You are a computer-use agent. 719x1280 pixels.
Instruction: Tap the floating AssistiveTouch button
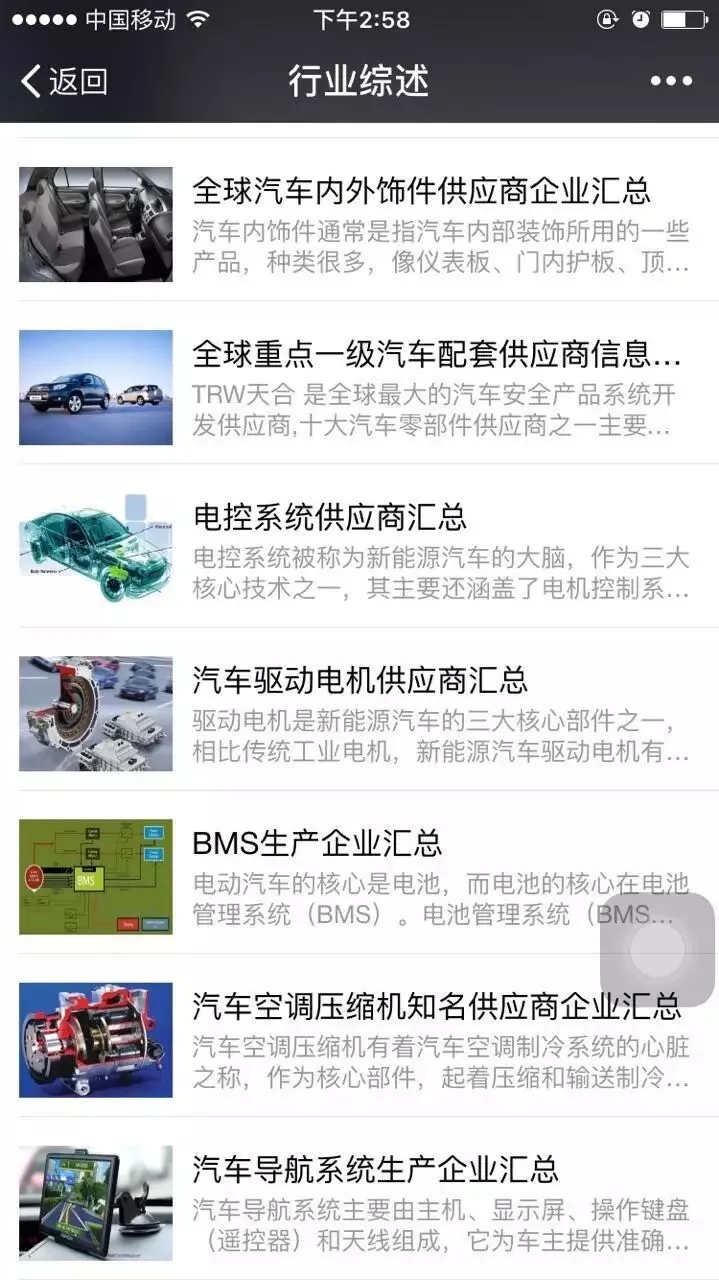657,950
